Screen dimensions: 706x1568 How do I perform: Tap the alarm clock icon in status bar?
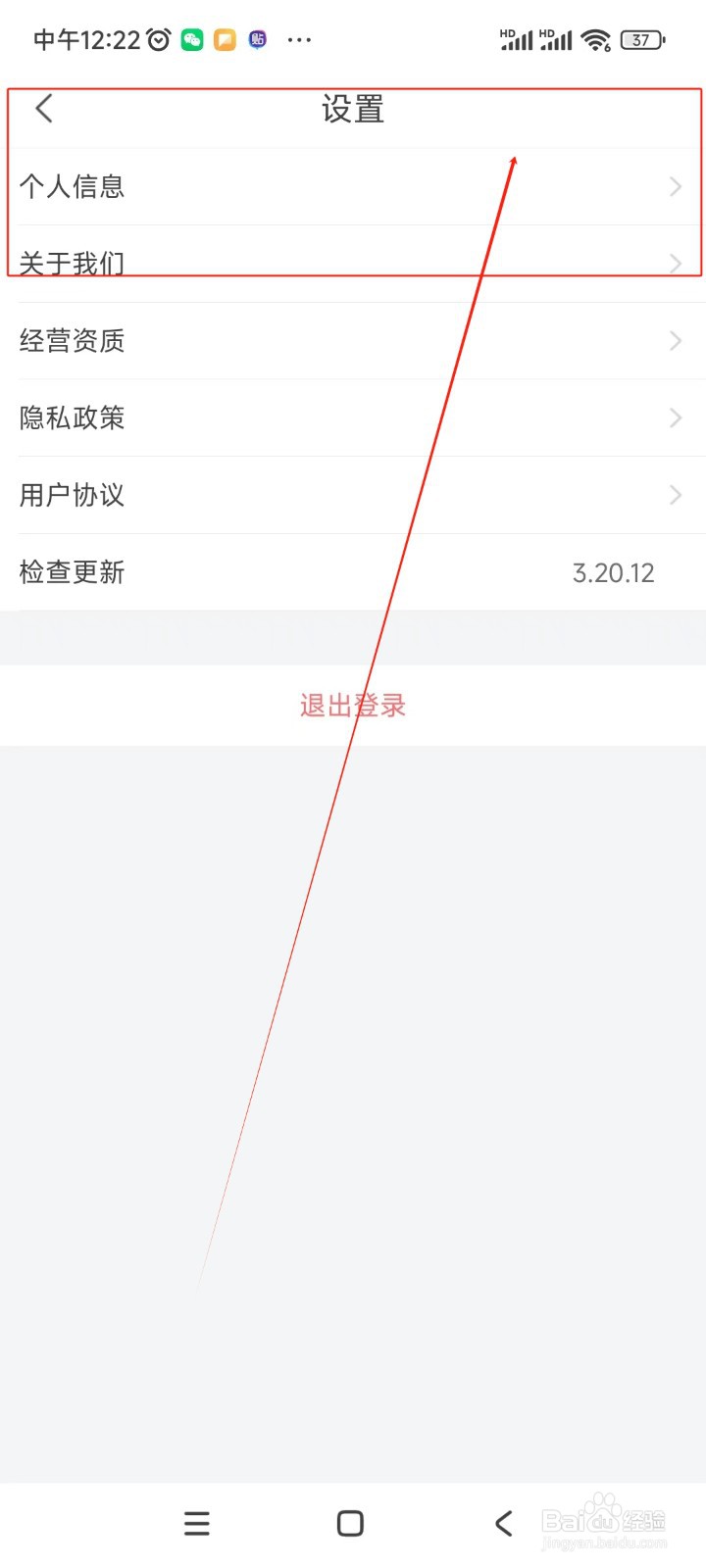pyautogui.click(x=157, y=38)
